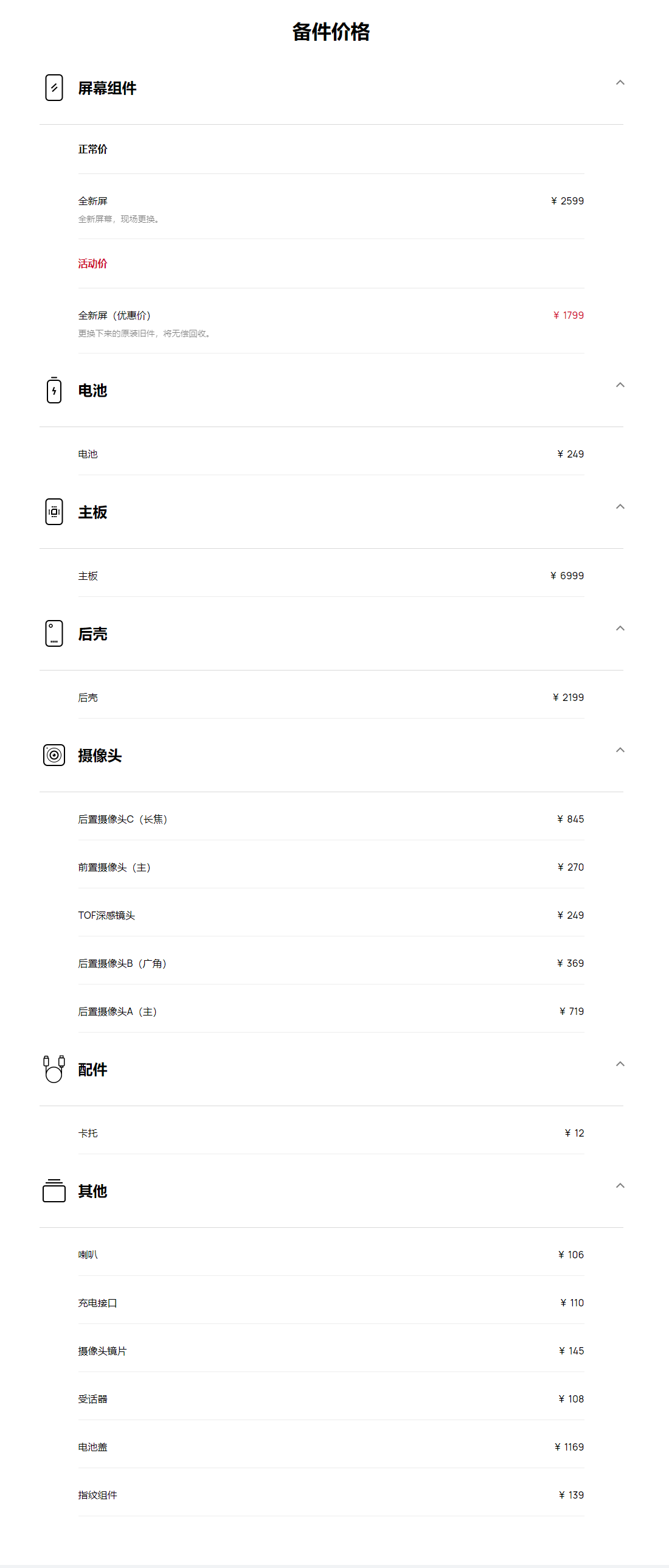Screen dimensions: 669x1568
Task: Collapse the 后壳 section
Action: [x=620, y=629]
